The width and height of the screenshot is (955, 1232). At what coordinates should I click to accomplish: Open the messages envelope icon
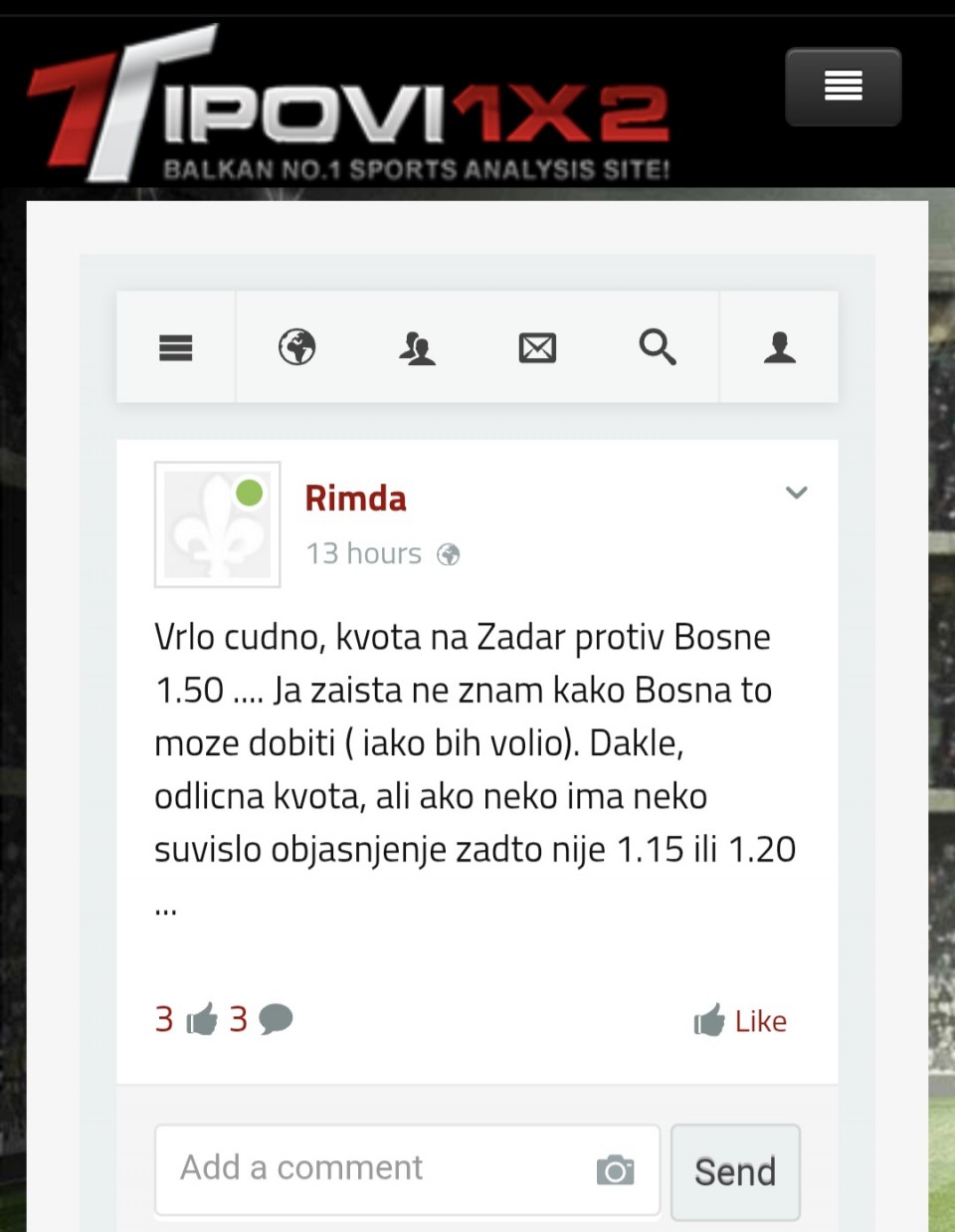537,348
